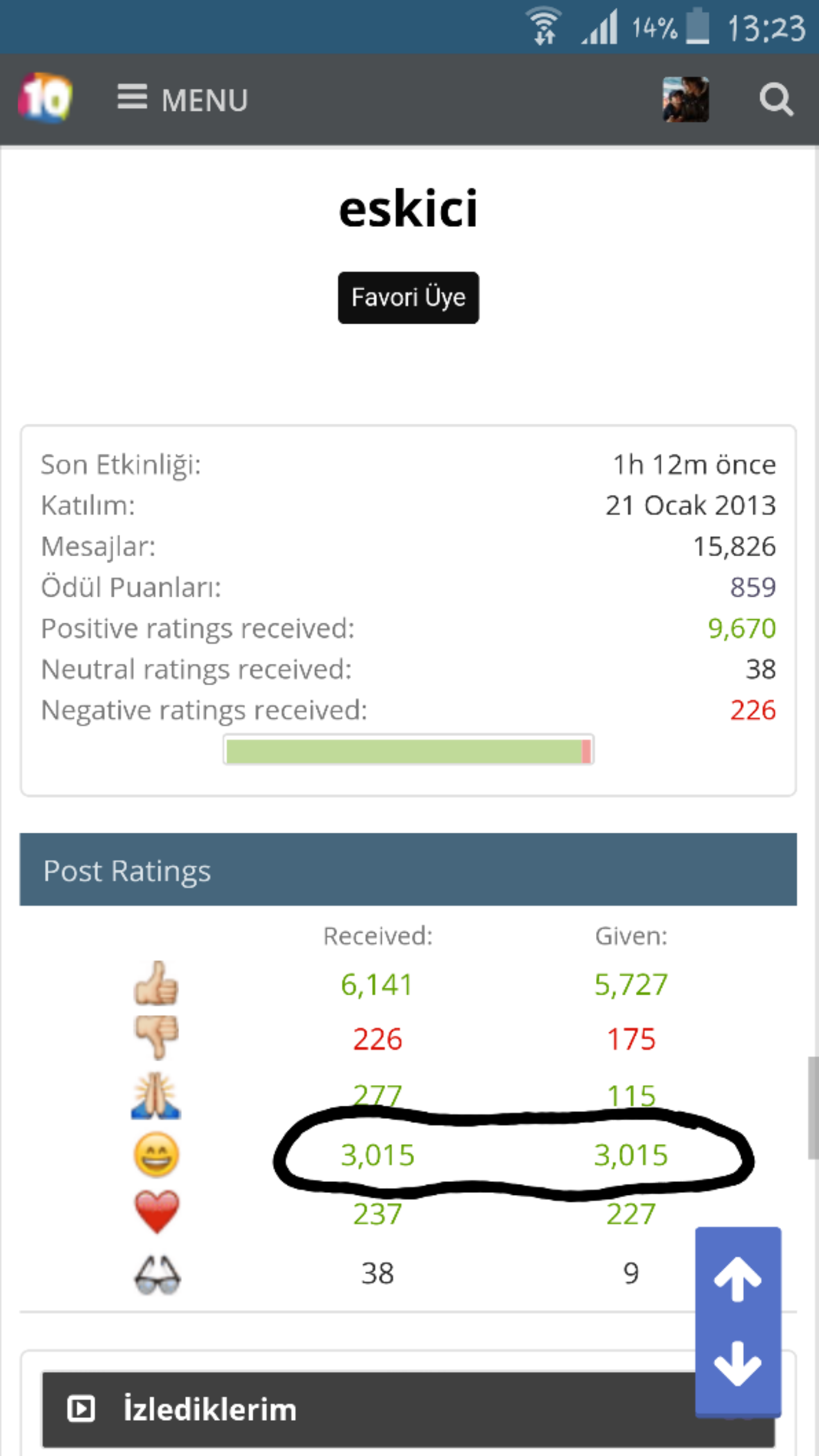Tap the scroll-to-top arrow button
Viewport: 819px width, 1456px height.
[738, 1280]
